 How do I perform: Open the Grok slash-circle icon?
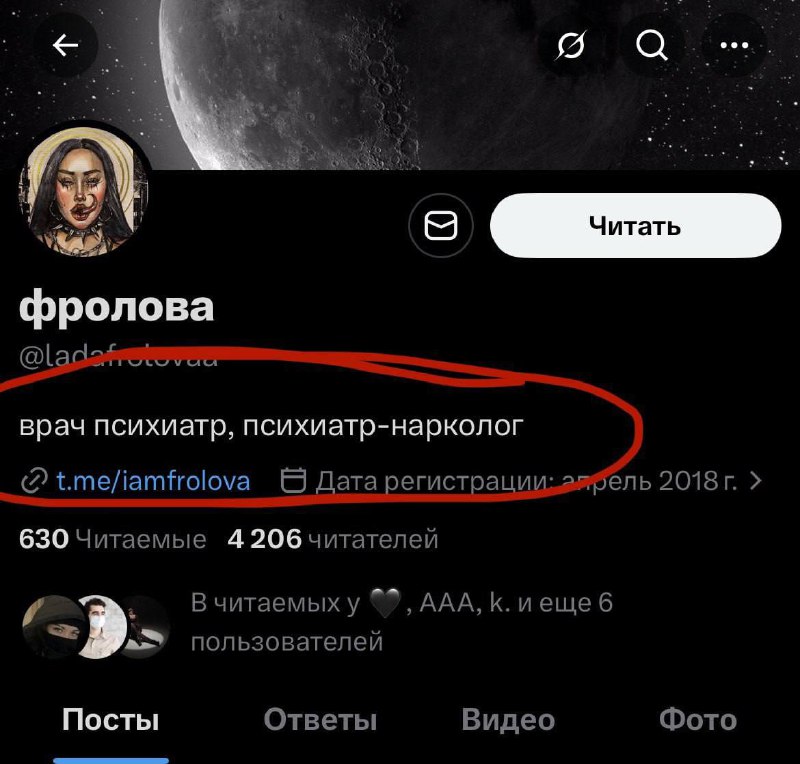pyautogui.click(x=570, y=46)
